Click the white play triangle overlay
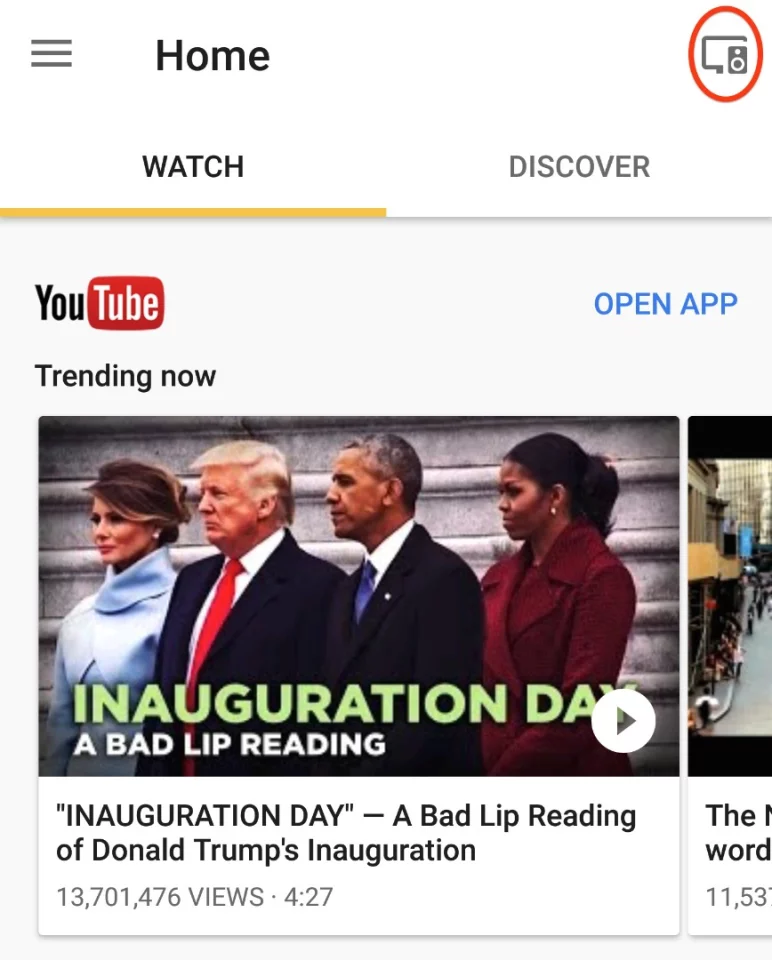 [622, 719]
